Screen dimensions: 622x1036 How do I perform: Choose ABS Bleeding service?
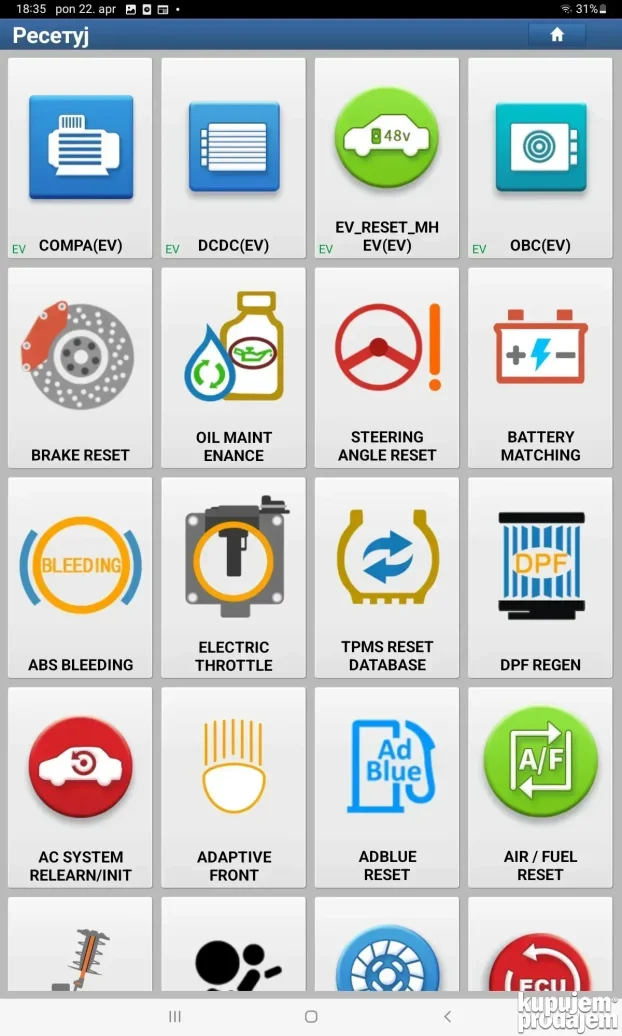point(80,578)
